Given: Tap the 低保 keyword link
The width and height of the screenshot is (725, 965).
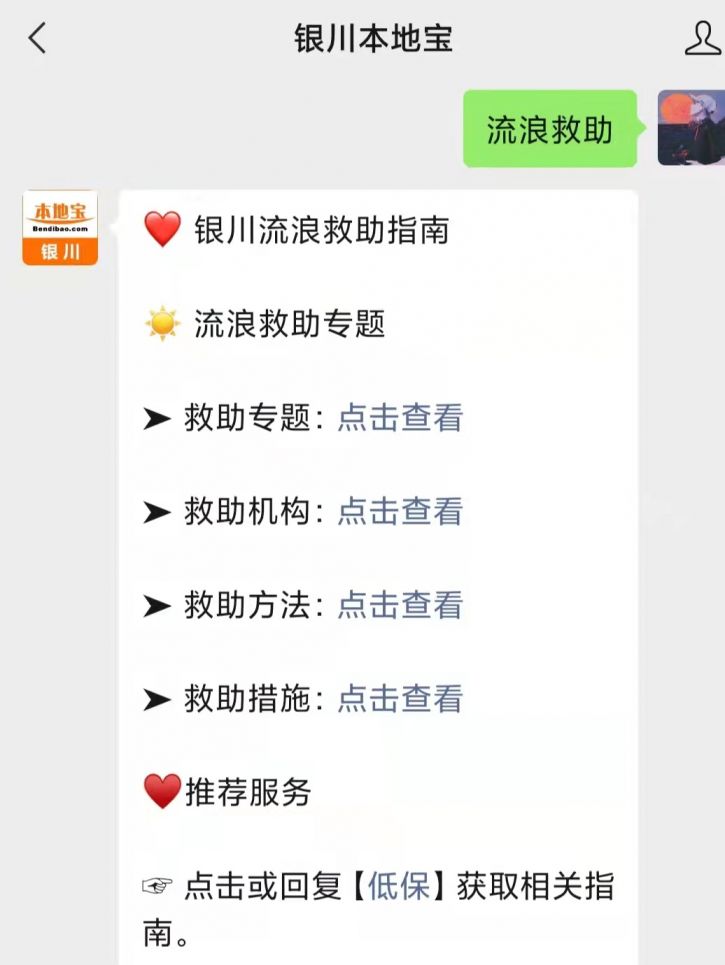Looking at the screenshot, I should point(398,886).
